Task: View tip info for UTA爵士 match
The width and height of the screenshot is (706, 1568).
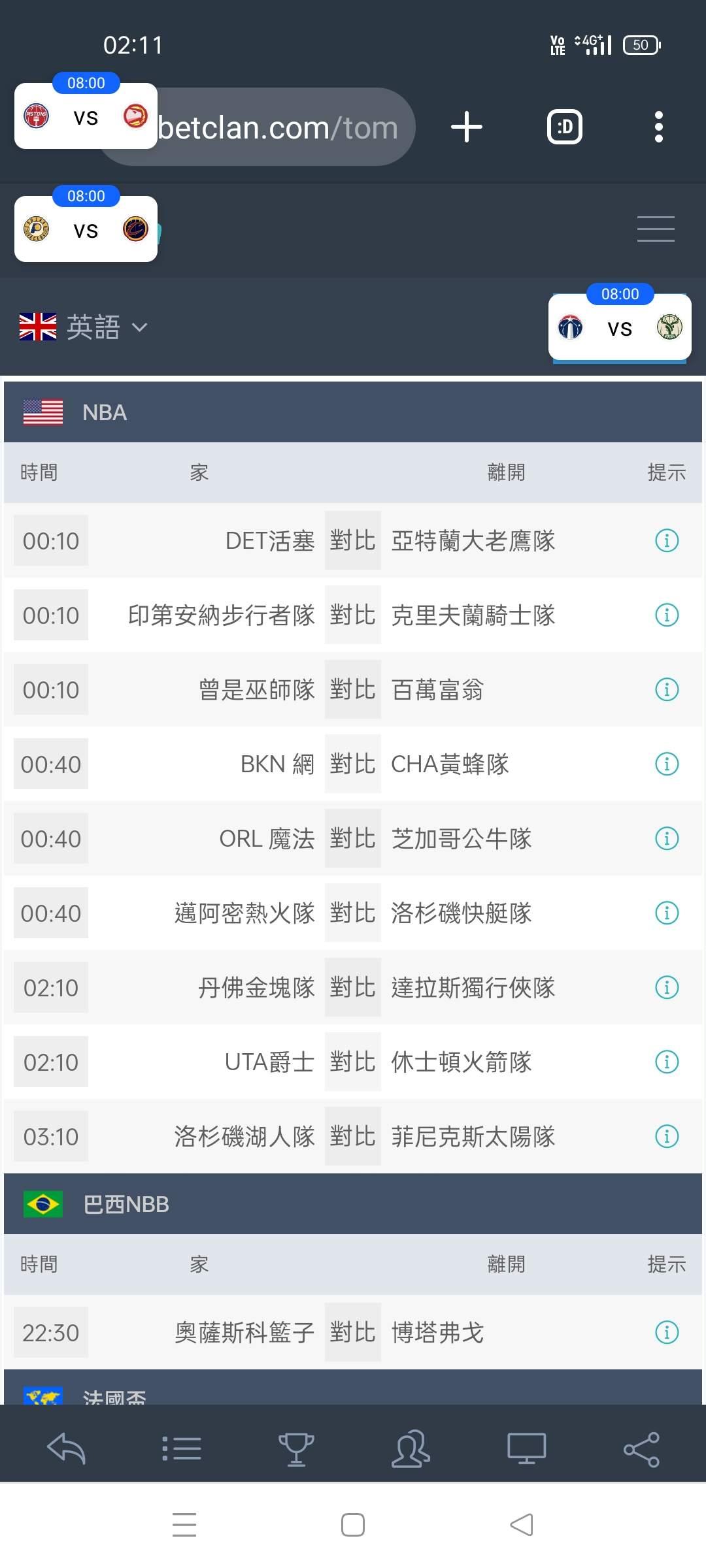Action: click(x=667, y=1062)
